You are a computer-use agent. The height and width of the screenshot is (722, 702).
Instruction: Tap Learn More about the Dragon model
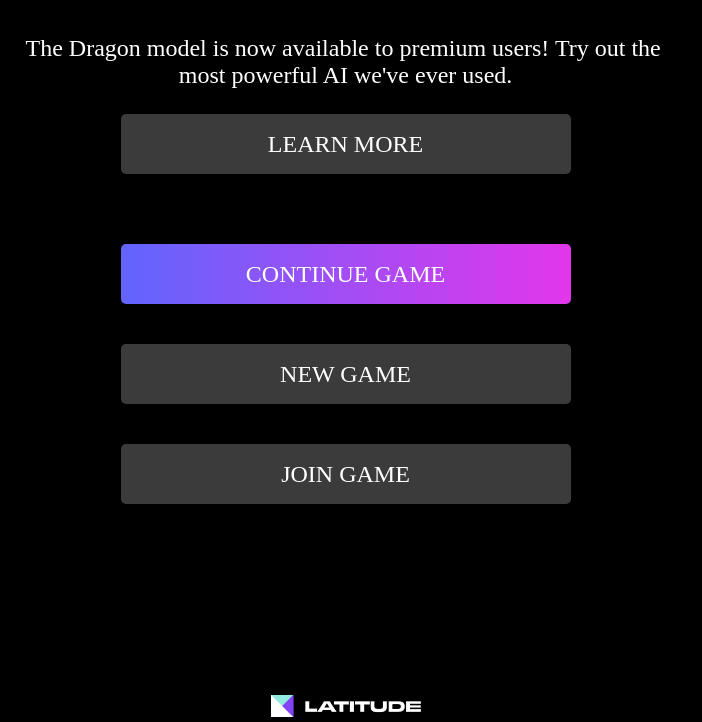[x=345, y=144]
